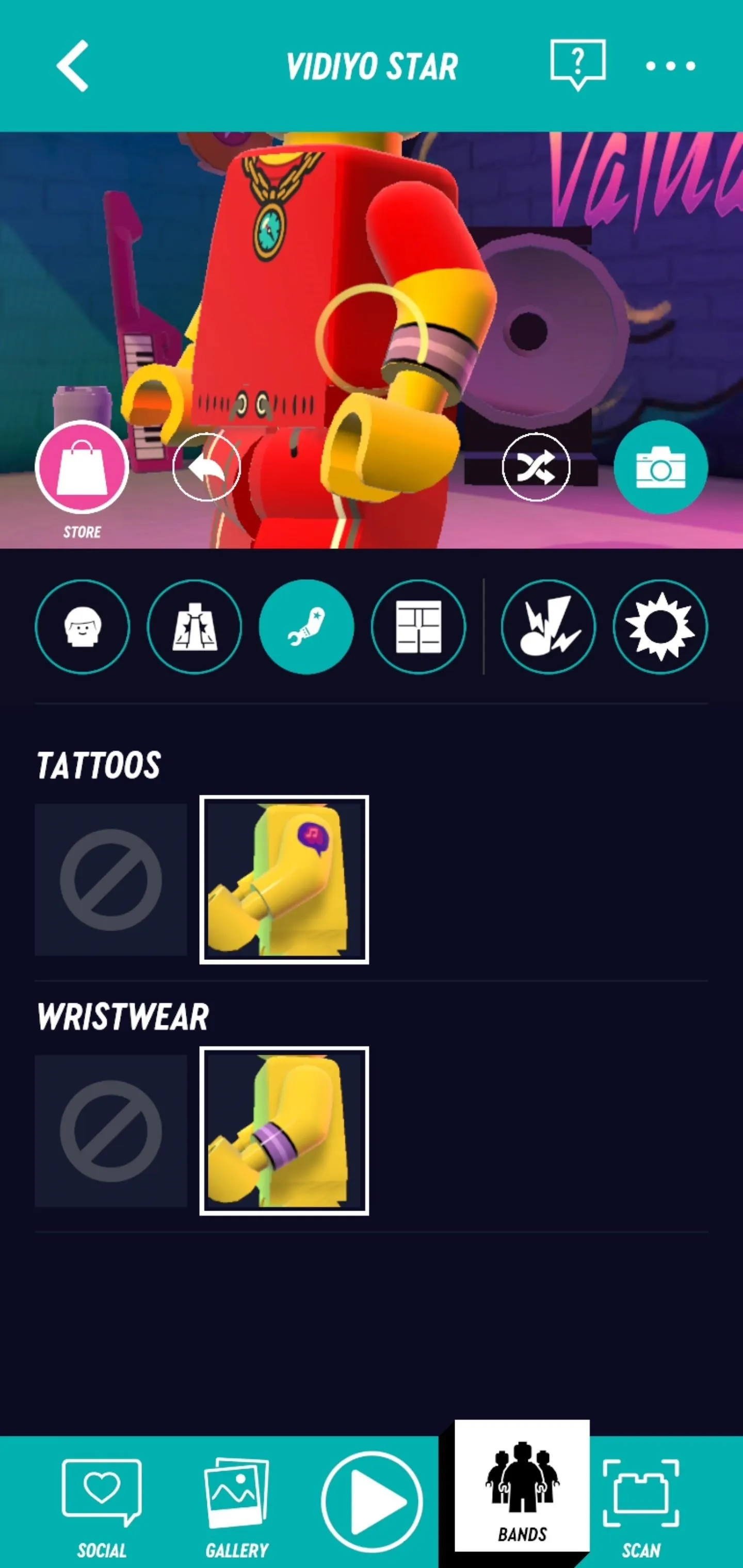Open the music note effects category
The height and width of the screenshot is (1568, 743).
coord(548,627)
